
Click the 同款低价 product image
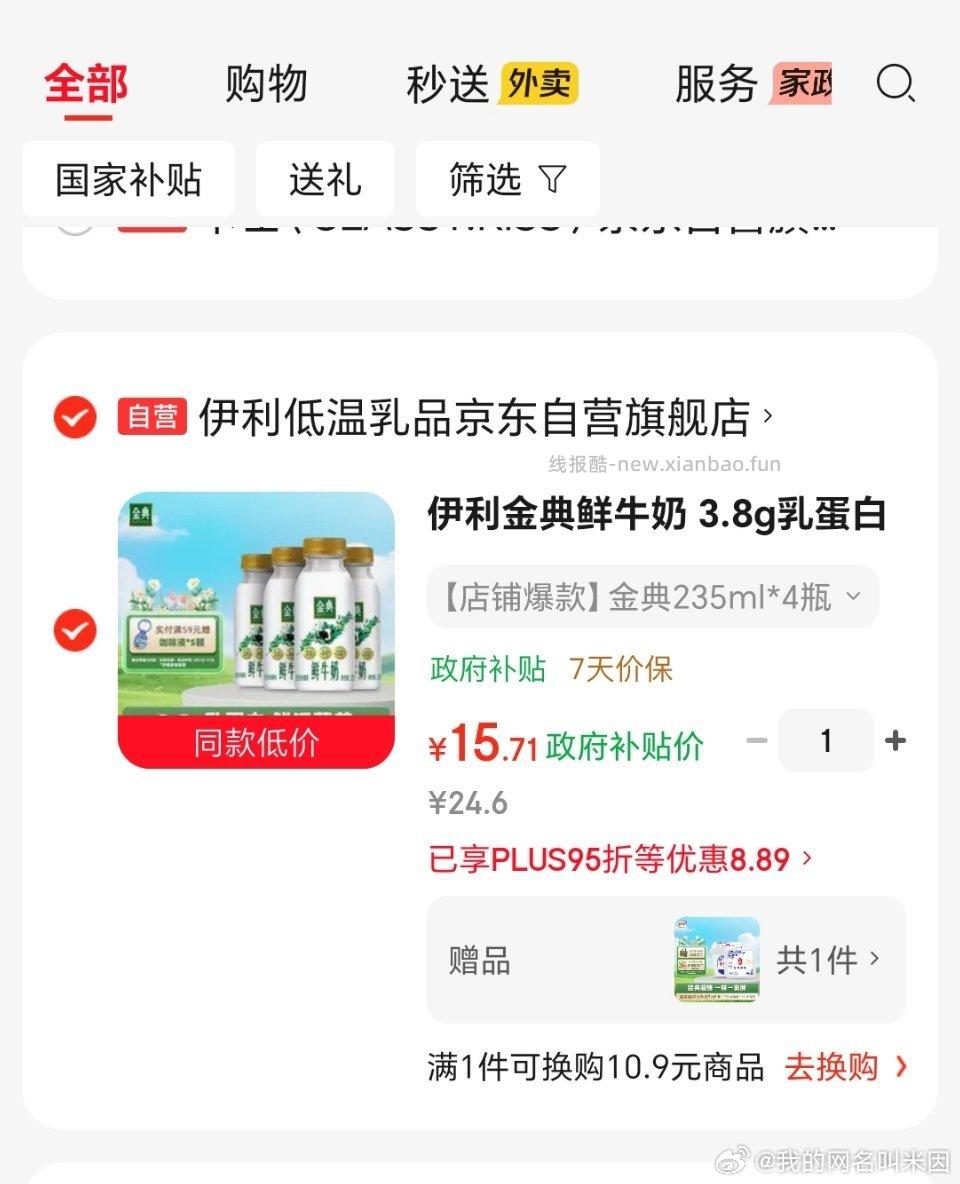[x=255, y=630]
